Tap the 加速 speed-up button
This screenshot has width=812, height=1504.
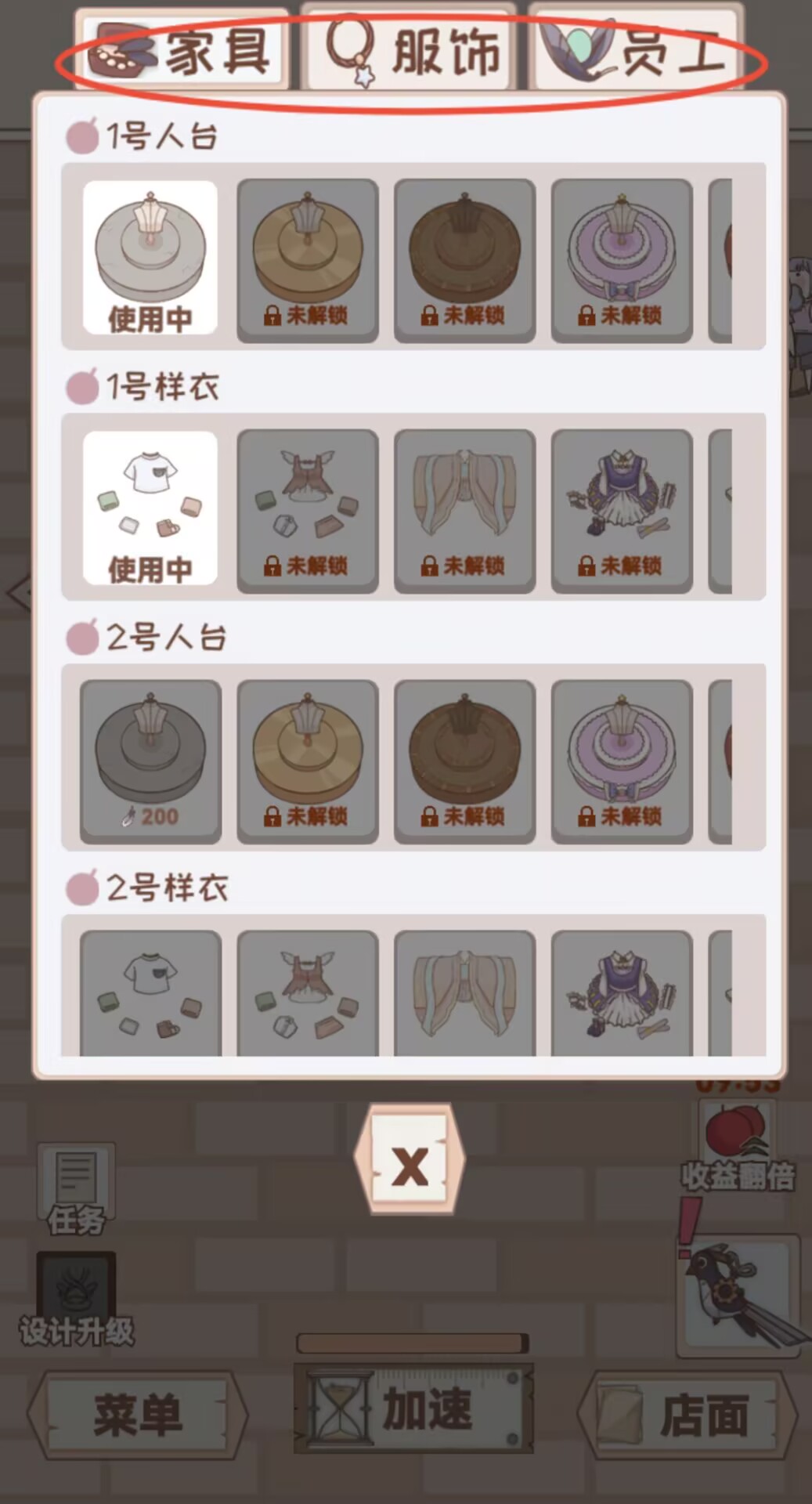tap(413, 1408)
